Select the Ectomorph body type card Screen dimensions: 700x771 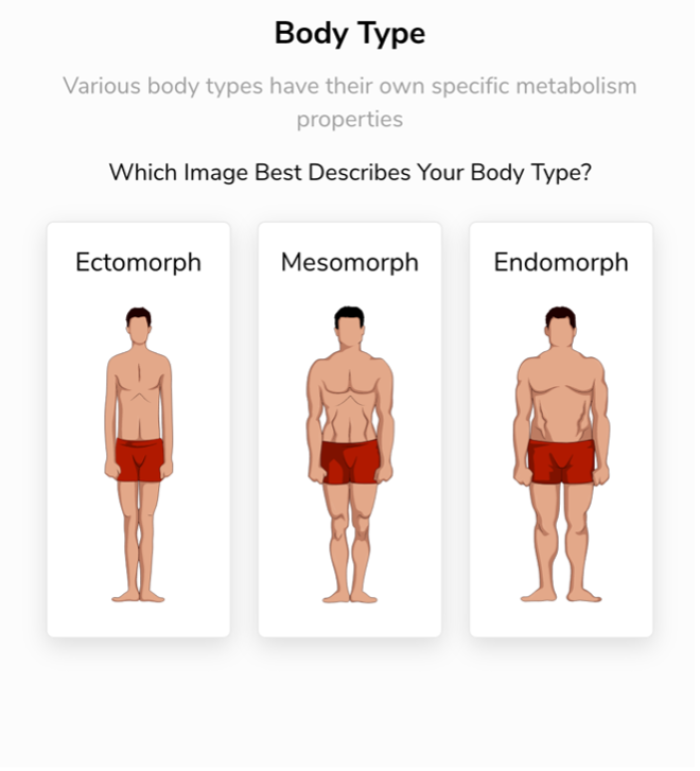pos(138,430)
